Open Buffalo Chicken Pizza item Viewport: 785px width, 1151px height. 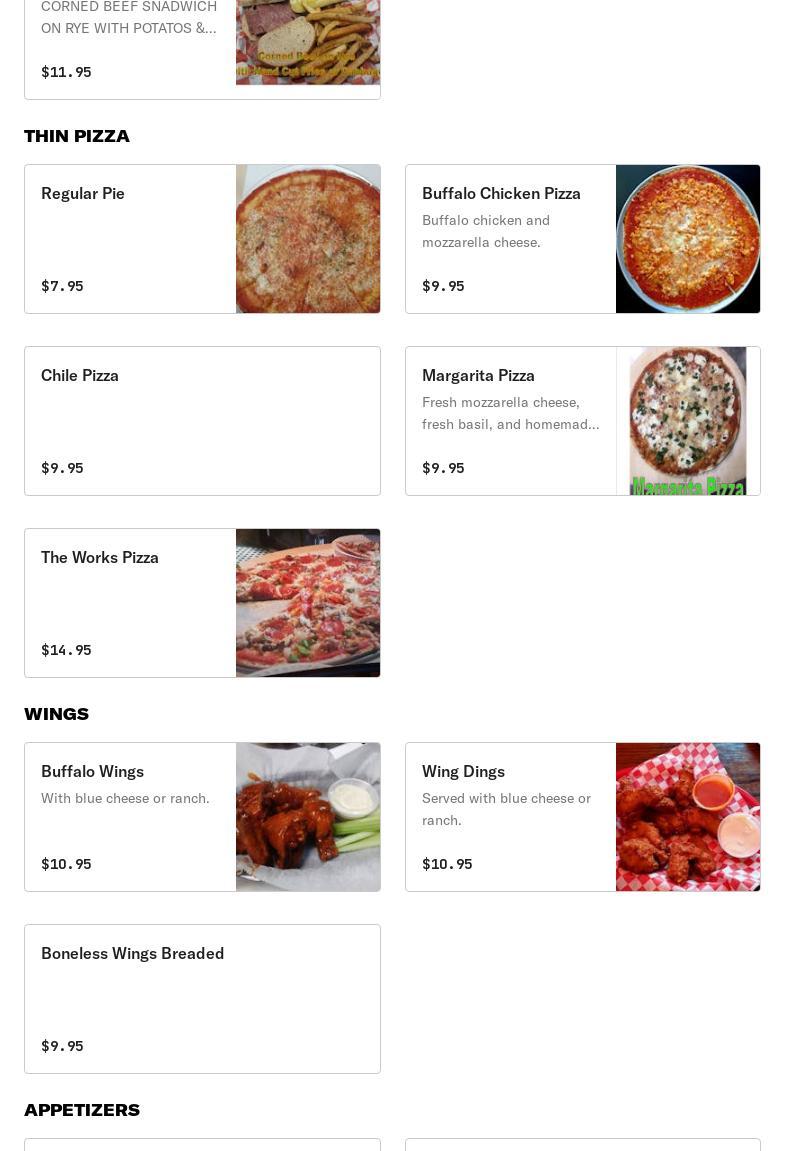582,239
